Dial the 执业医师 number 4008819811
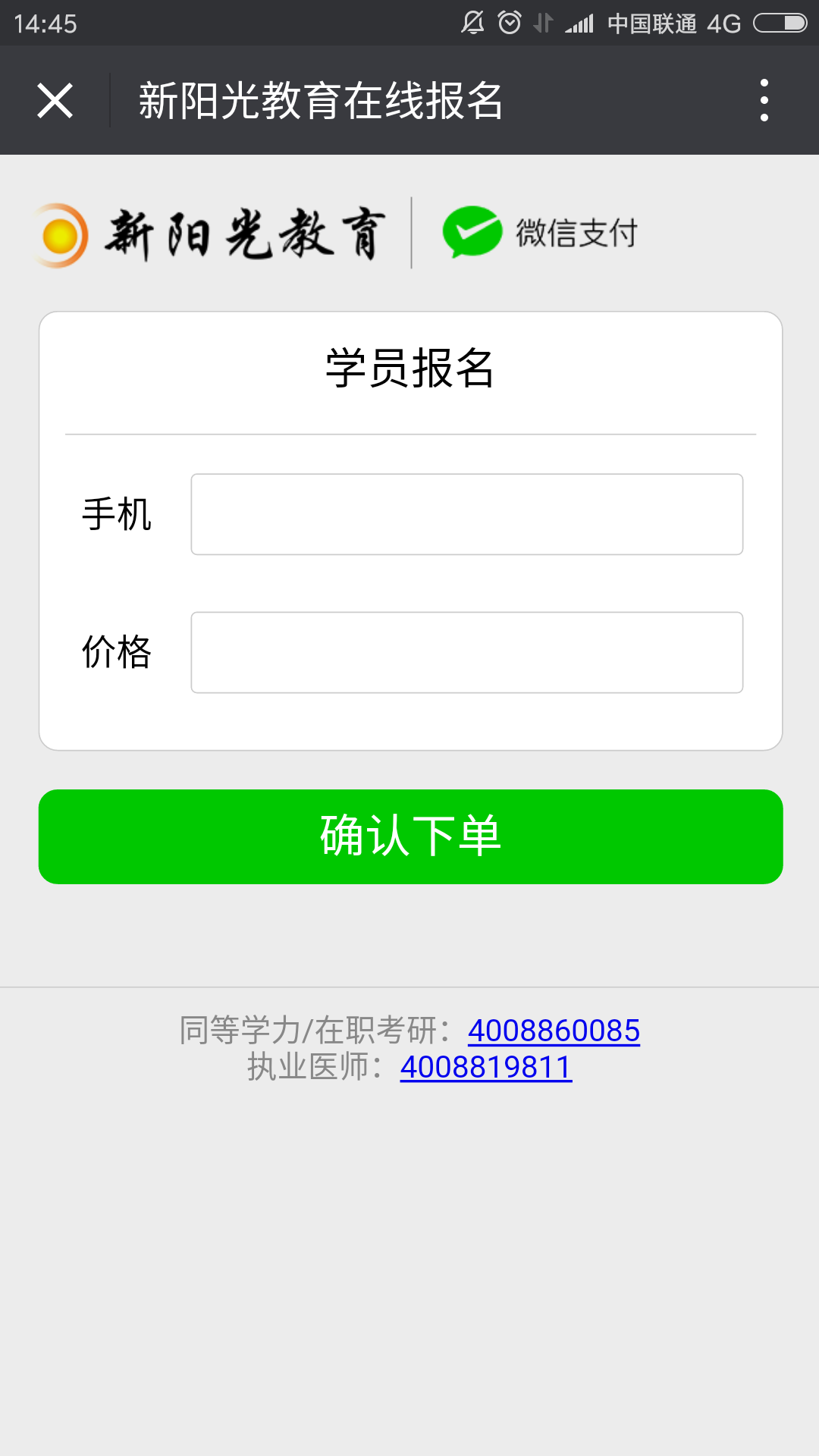 click(486, 1067)
